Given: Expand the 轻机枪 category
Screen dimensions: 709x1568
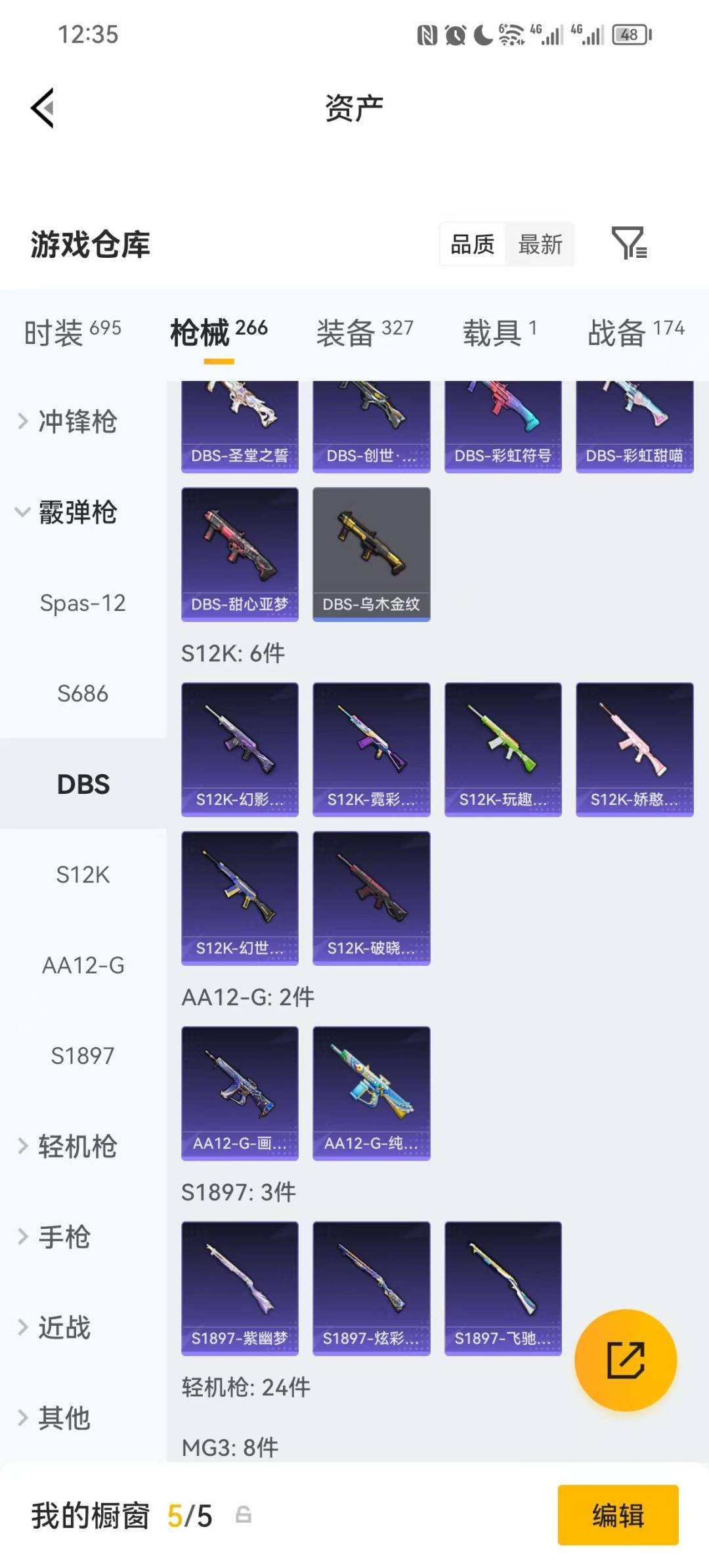Looking at the screenshot, I should point(67,1146).
